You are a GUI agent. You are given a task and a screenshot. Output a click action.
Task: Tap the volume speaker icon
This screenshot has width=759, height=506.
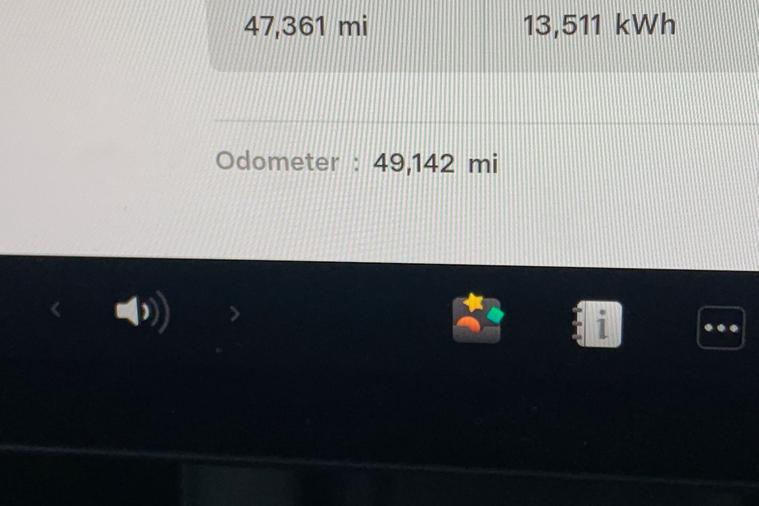(141, 314)
